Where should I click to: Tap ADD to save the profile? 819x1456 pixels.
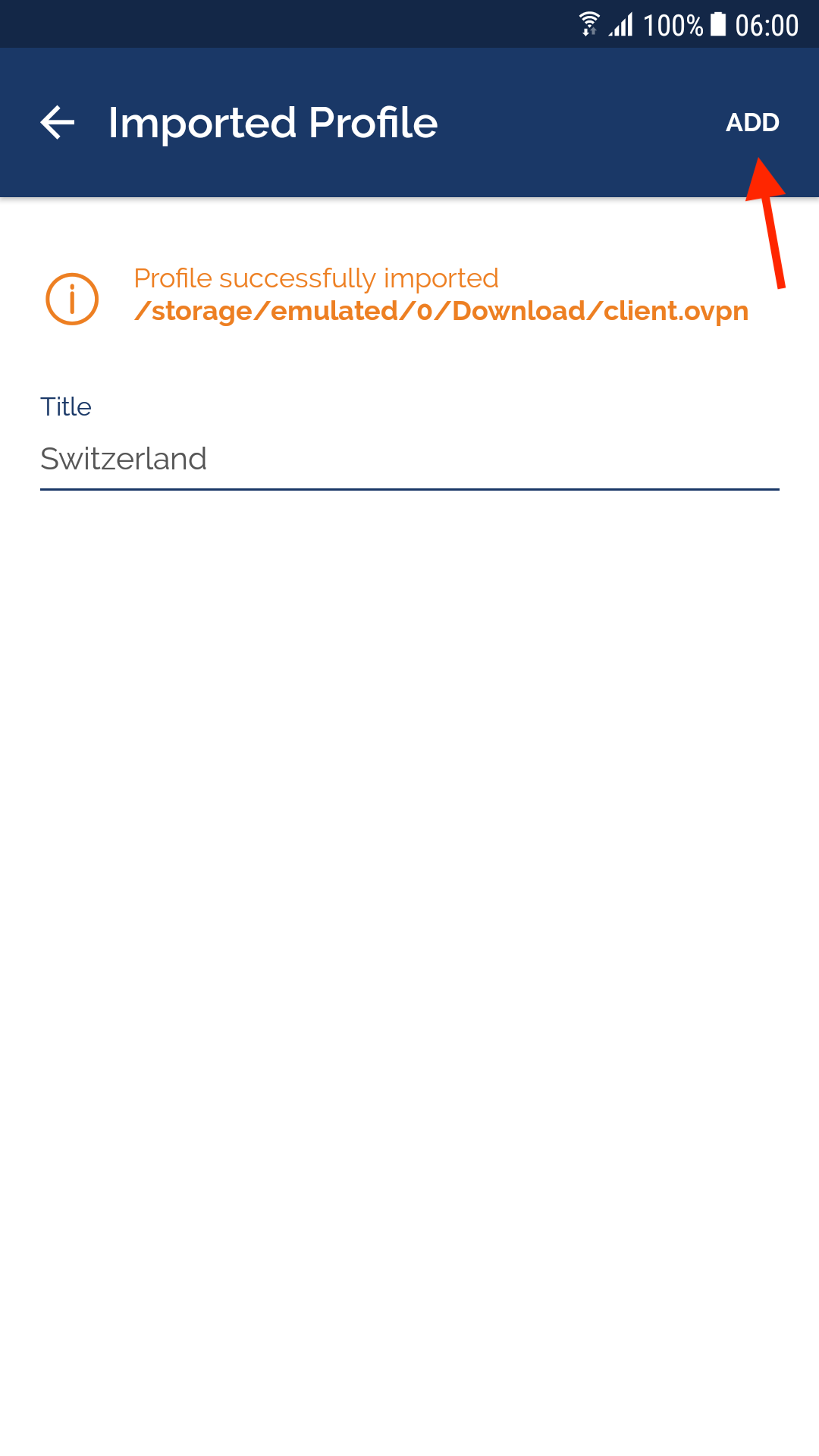coord(752,123)
